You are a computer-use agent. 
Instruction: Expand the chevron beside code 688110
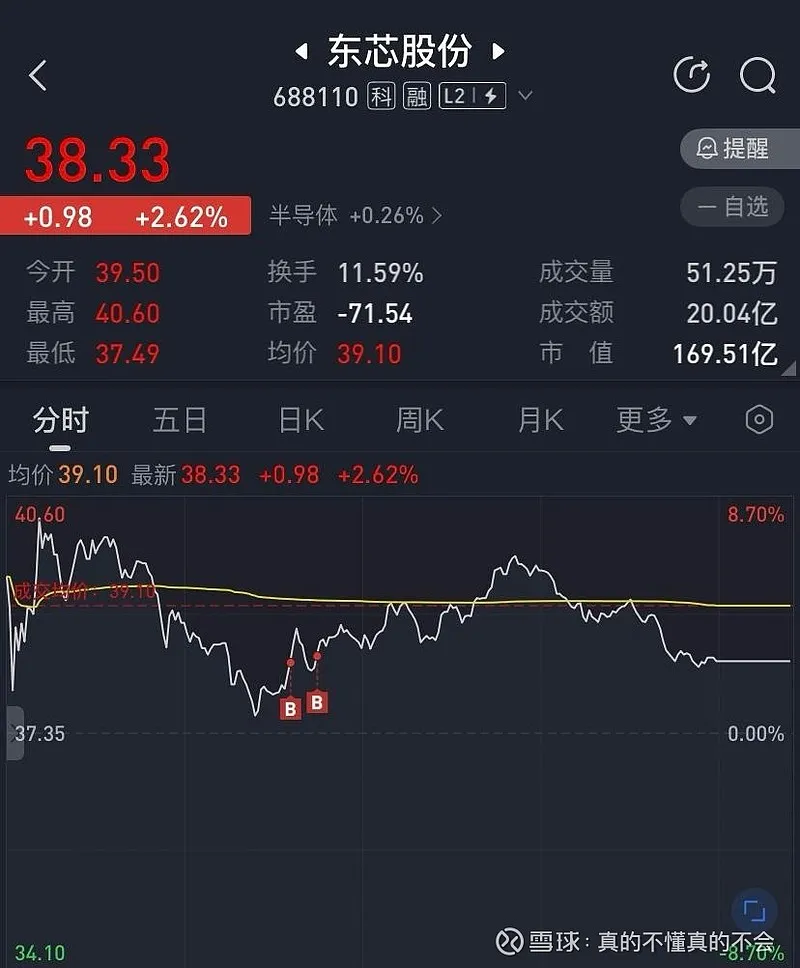525,97
